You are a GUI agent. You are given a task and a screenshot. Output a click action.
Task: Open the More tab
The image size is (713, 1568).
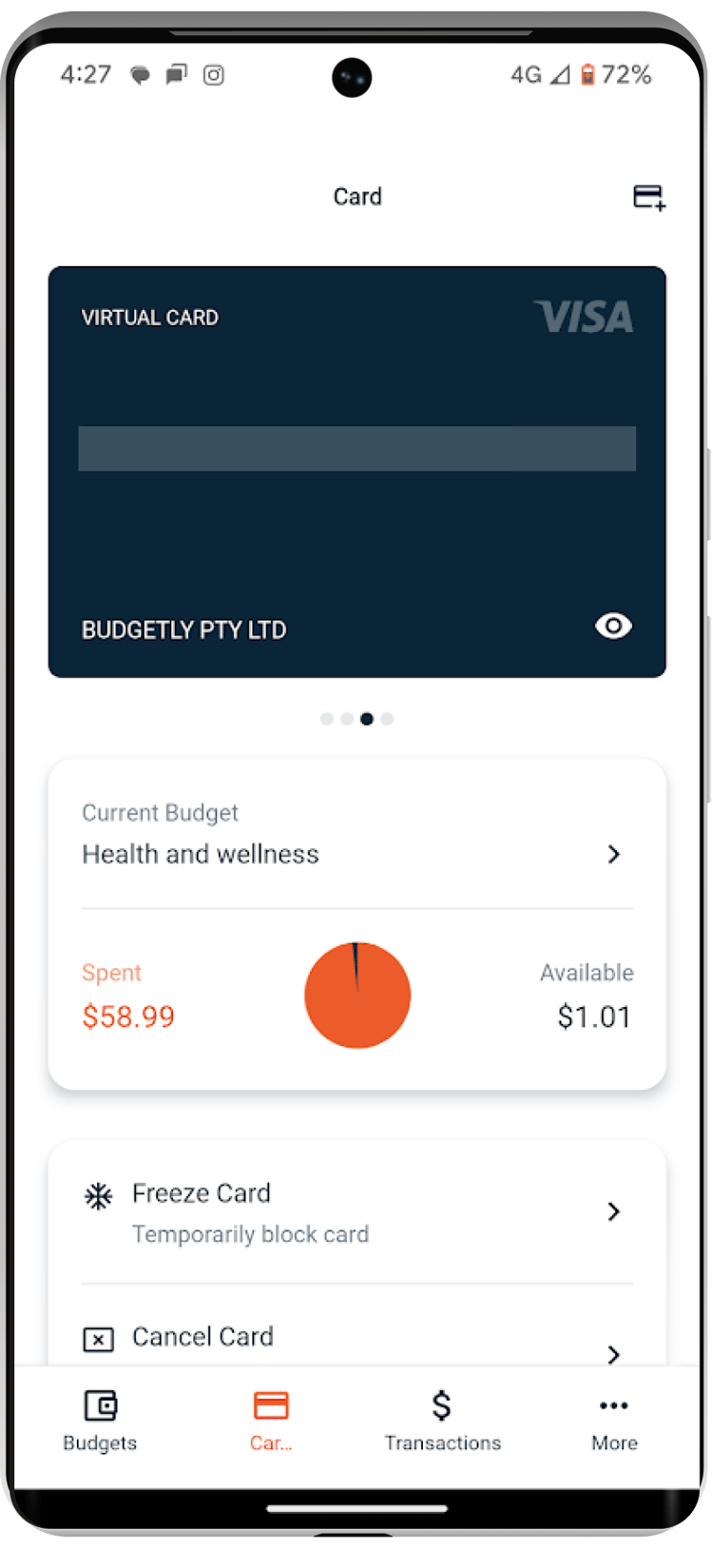click(614, 1421)
